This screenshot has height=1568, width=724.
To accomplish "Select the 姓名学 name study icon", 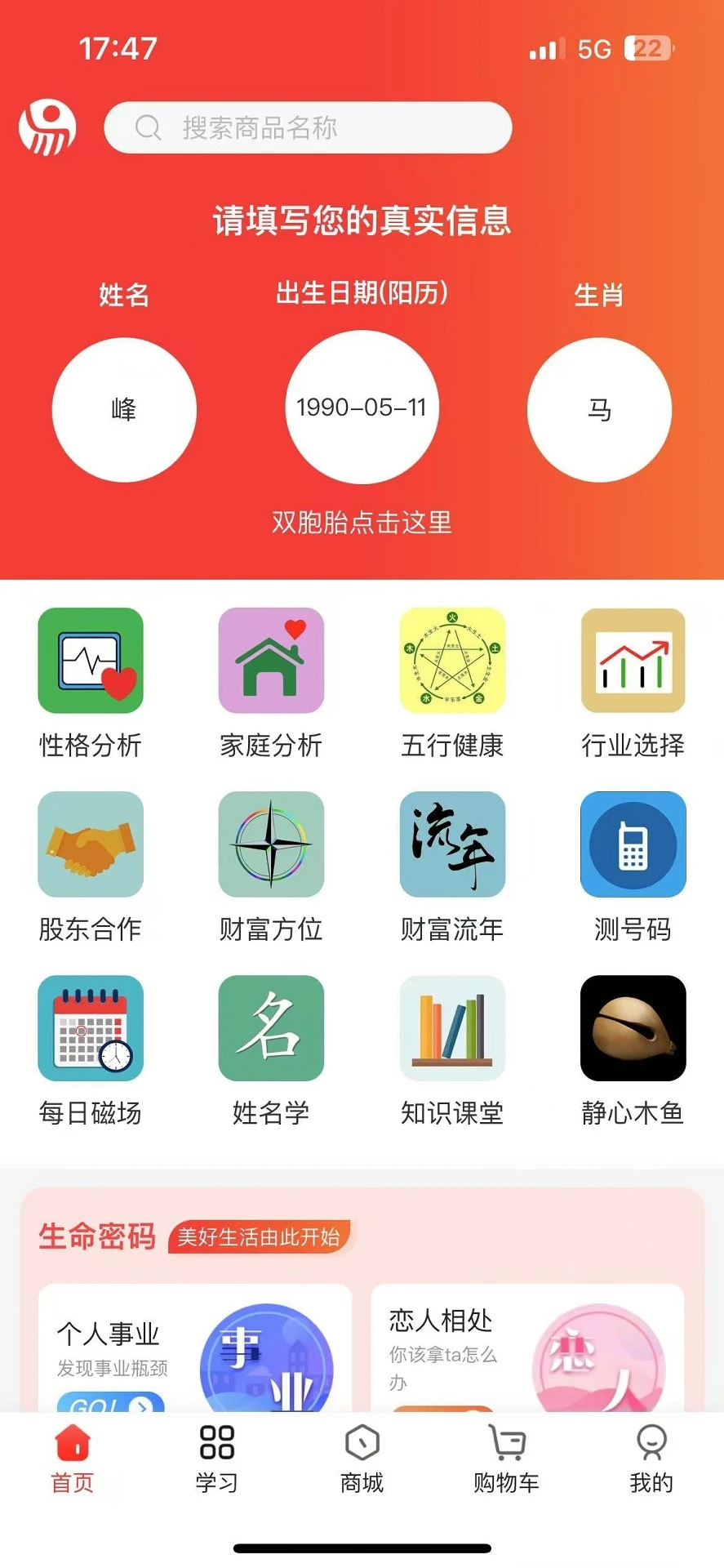I will click(x=271, y=1027).
